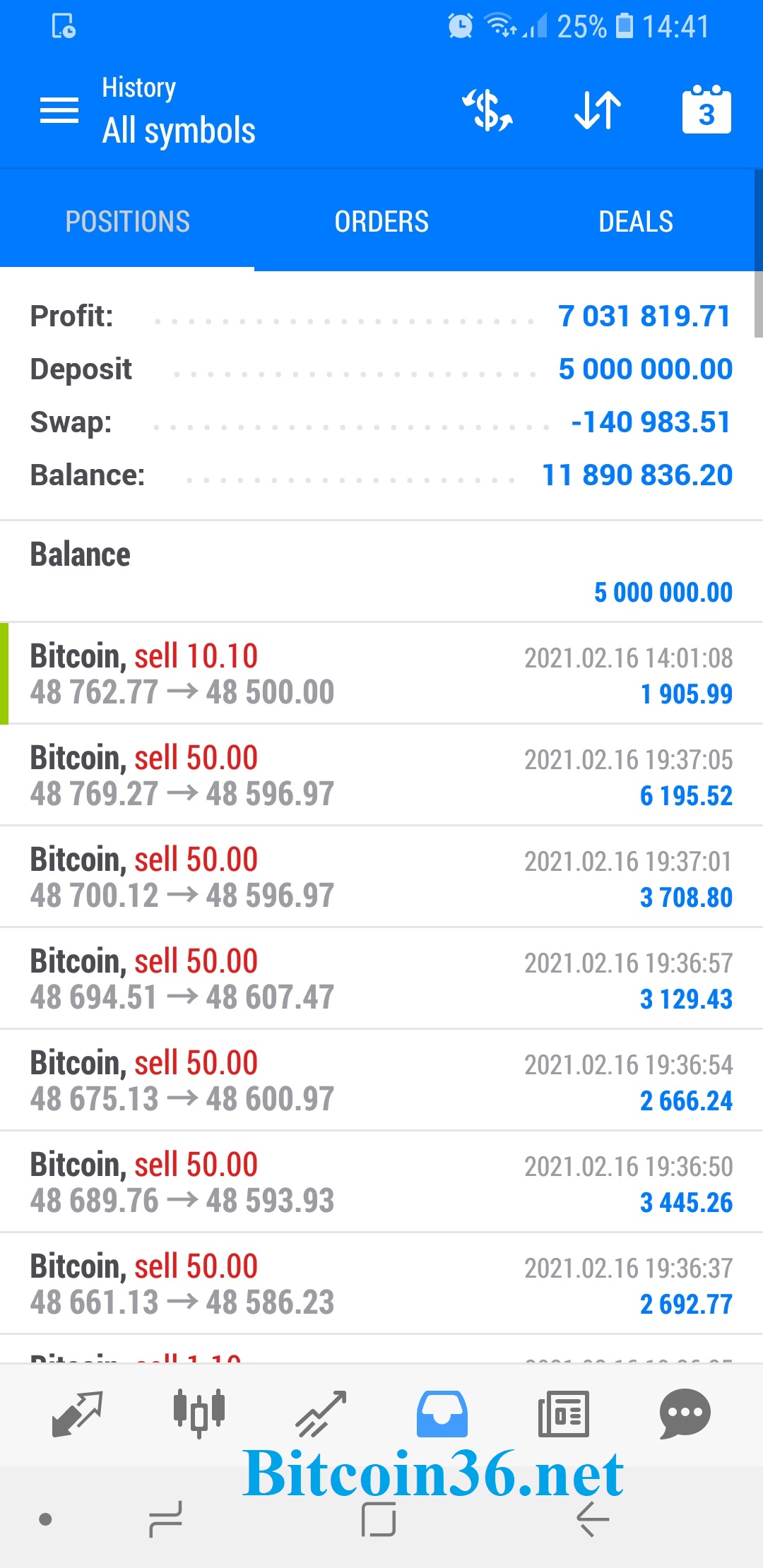763x1568 pixels.
Task: Open the hamburger drawer menu
Action: coord(59,111)
